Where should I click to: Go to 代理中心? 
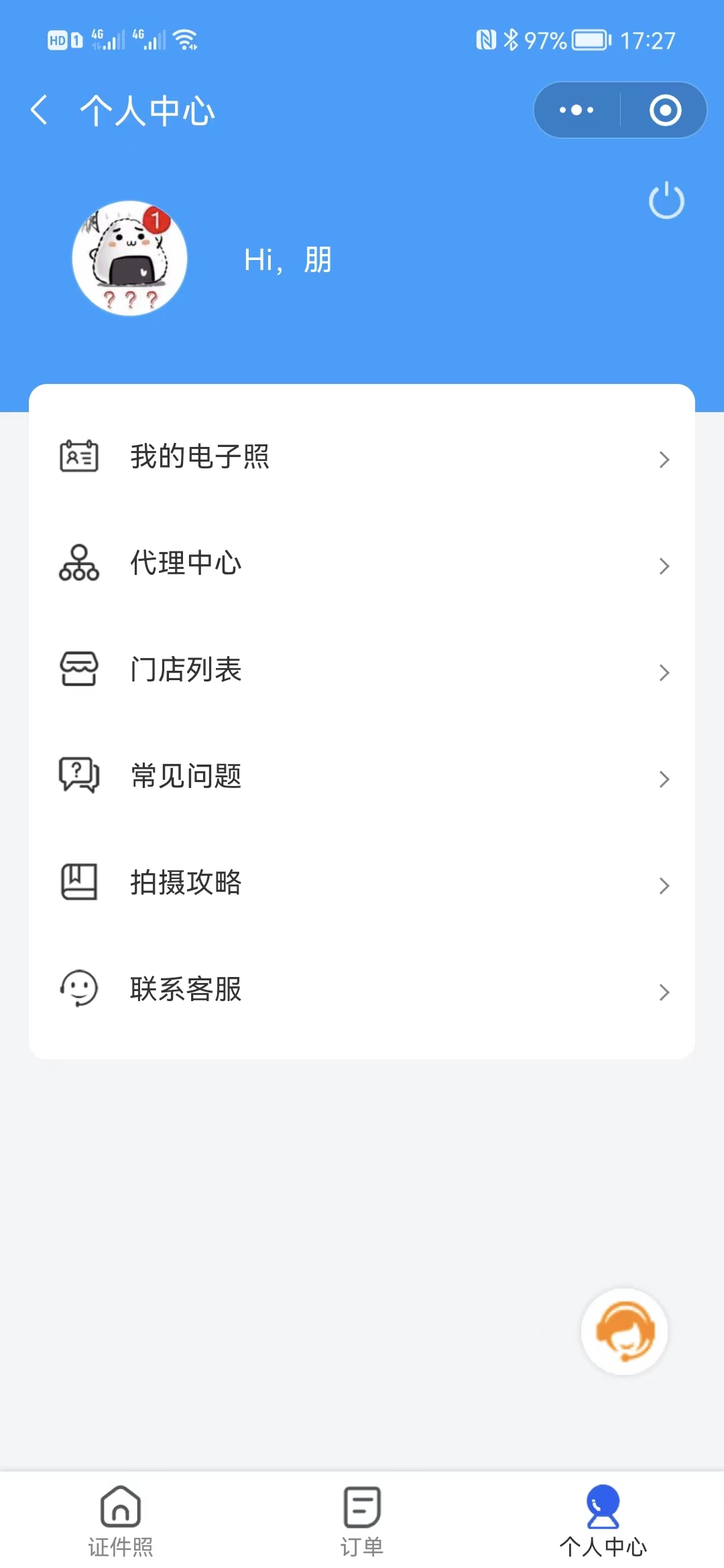pyautogui.click(x=362, y=564)
